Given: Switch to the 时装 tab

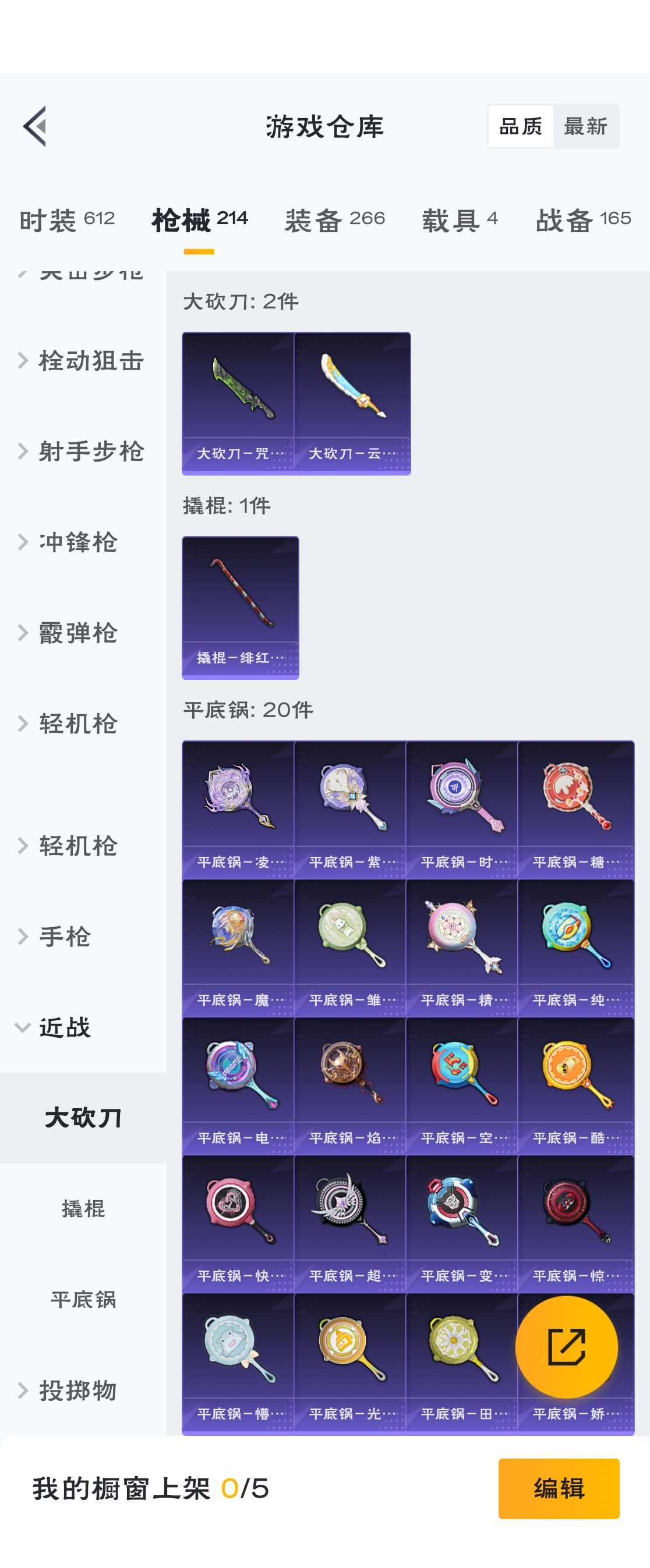Looking at the screenshot, I should tap(67, 220).
